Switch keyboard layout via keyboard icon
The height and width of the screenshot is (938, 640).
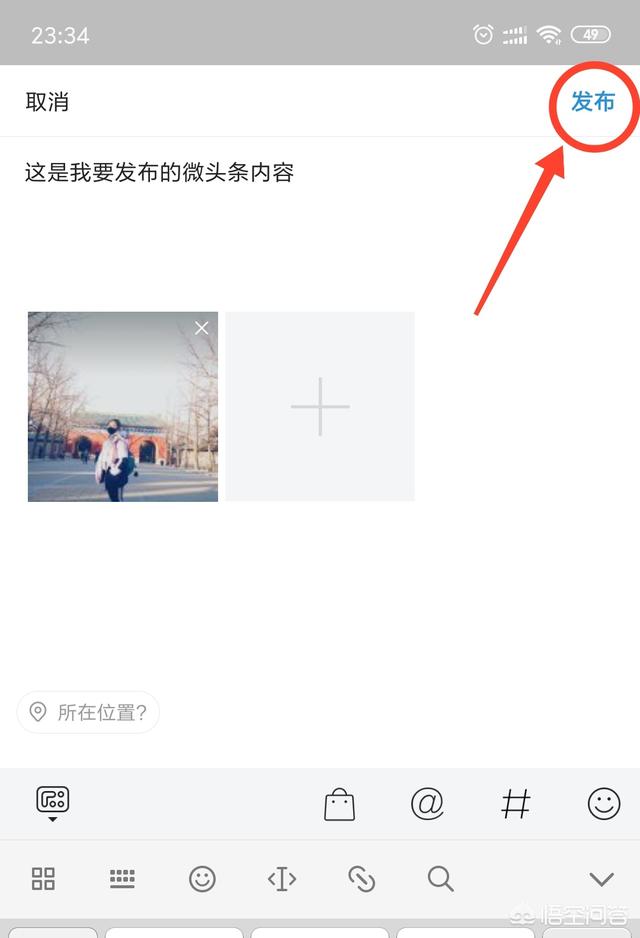(122, 879)
